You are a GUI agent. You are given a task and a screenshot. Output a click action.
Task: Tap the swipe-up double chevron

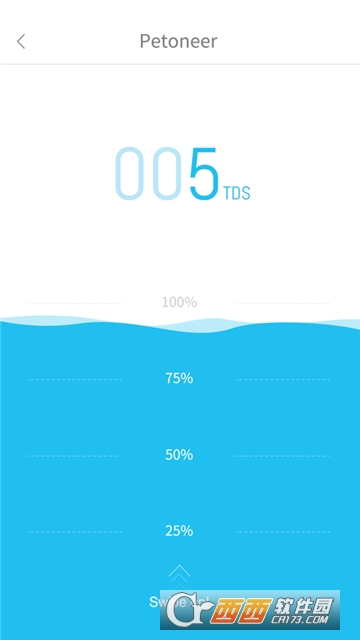[x=179, y=576]
